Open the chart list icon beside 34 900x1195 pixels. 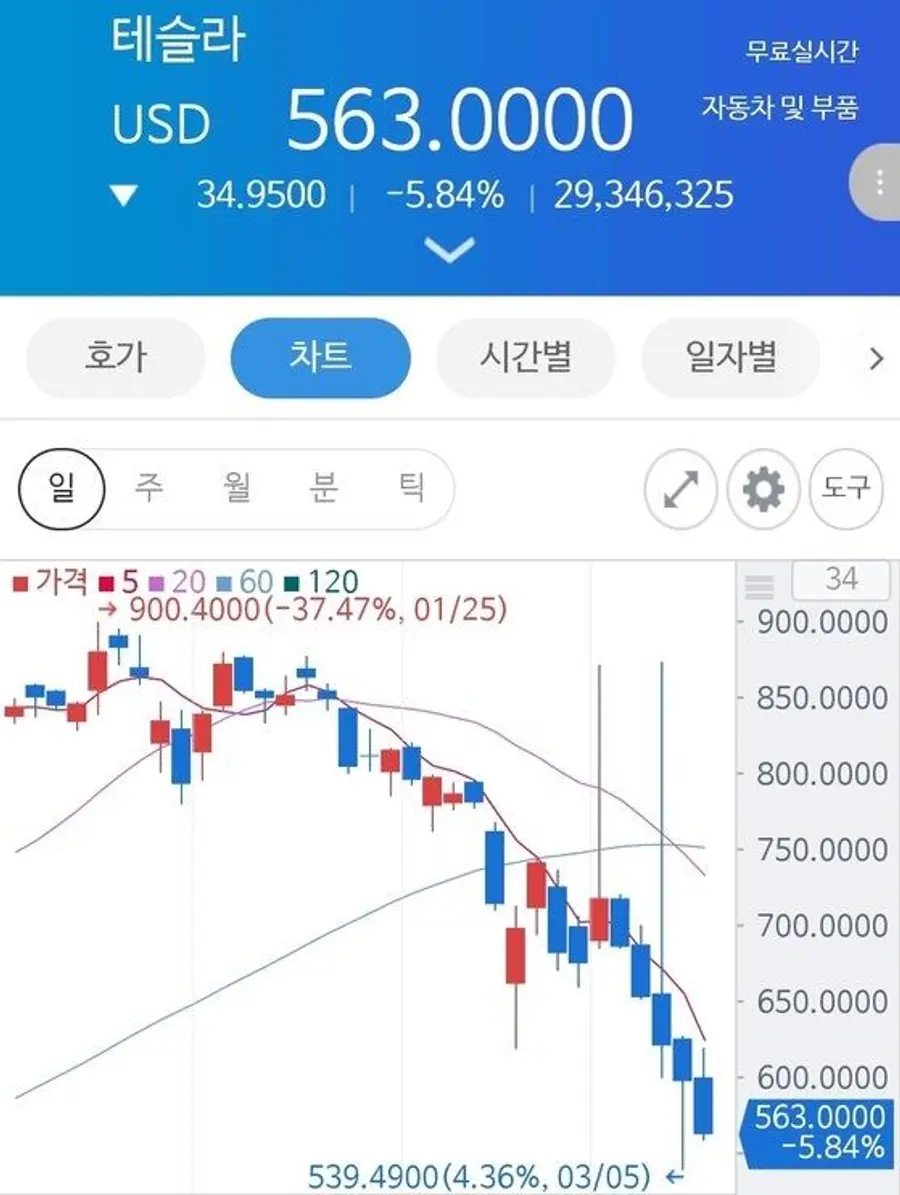pos(759,586)
